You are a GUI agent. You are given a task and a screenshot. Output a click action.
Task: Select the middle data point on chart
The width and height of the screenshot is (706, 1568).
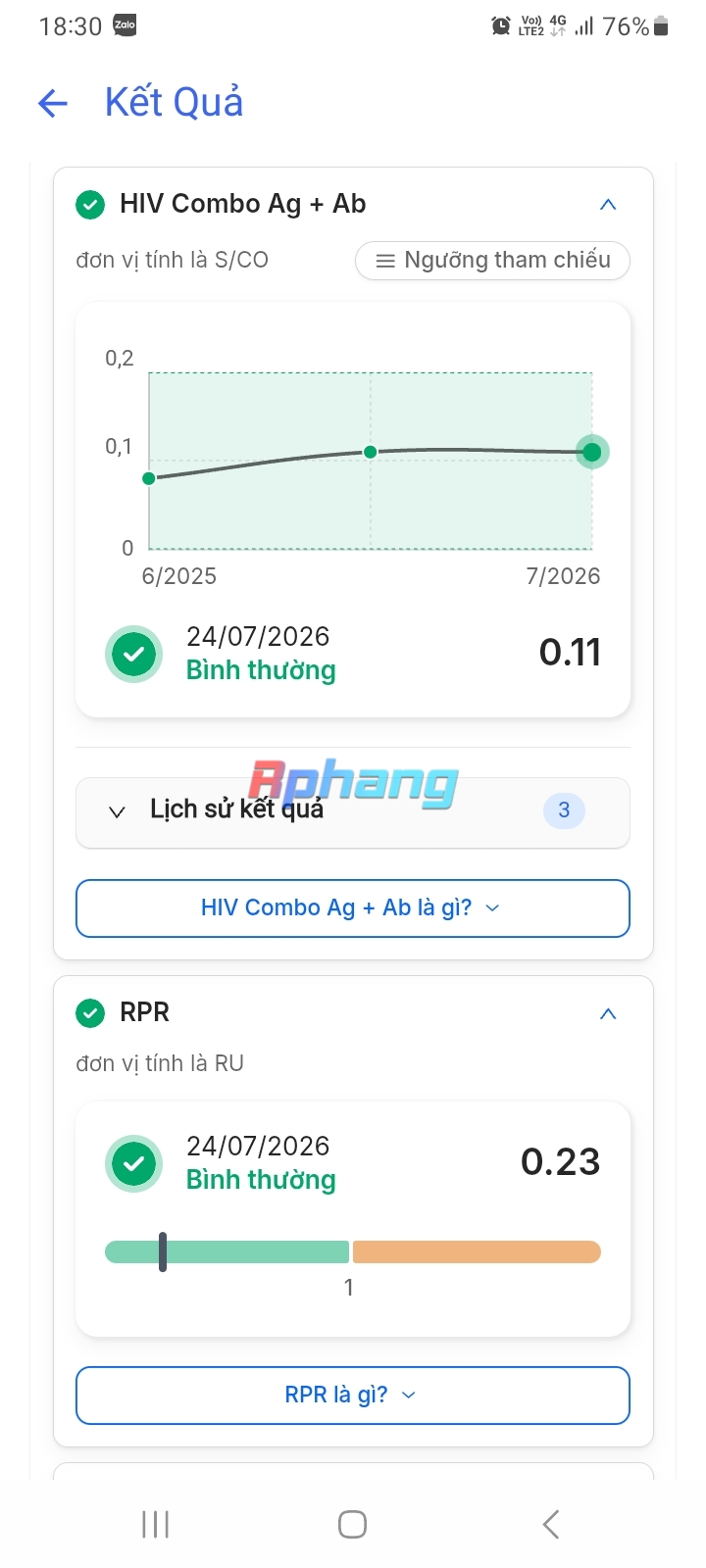[x=371, y=452]
